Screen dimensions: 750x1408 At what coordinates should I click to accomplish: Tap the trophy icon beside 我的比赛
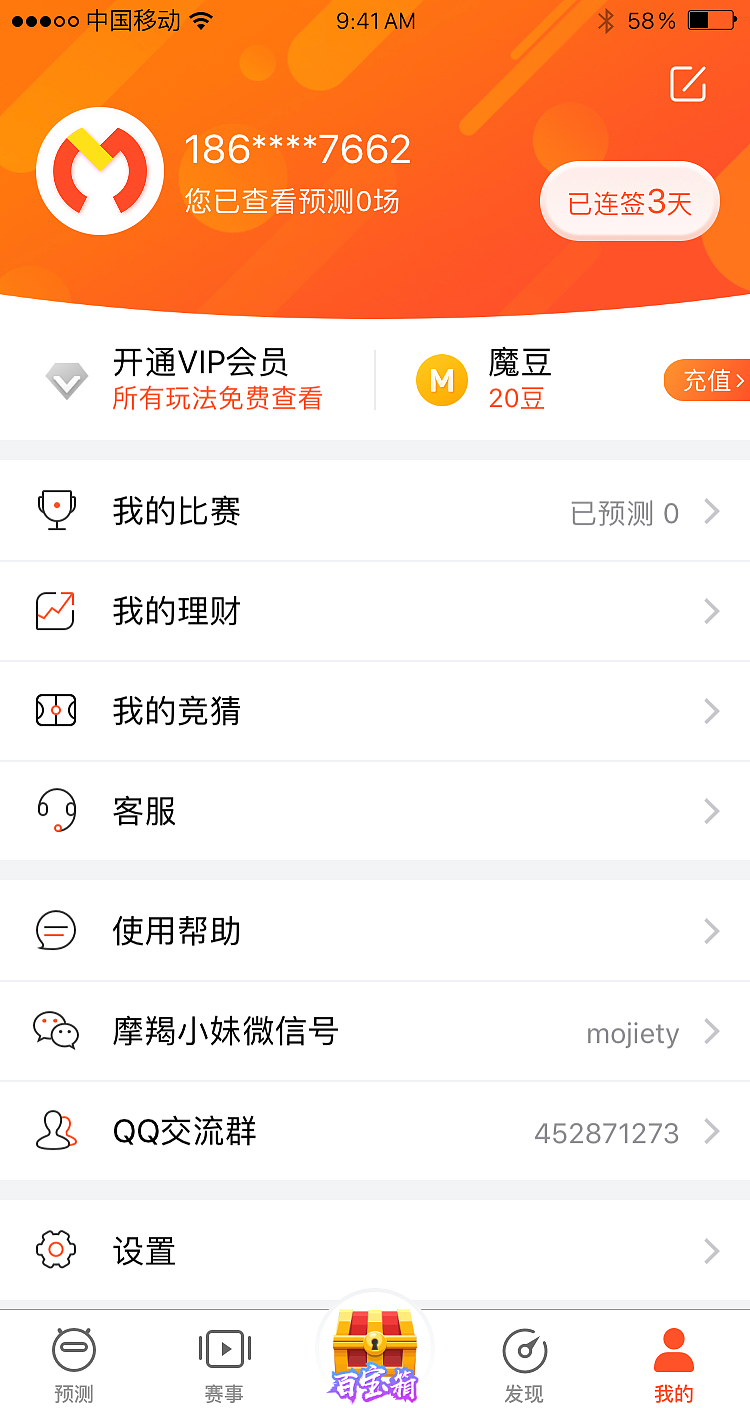click(x=57, y=510)
